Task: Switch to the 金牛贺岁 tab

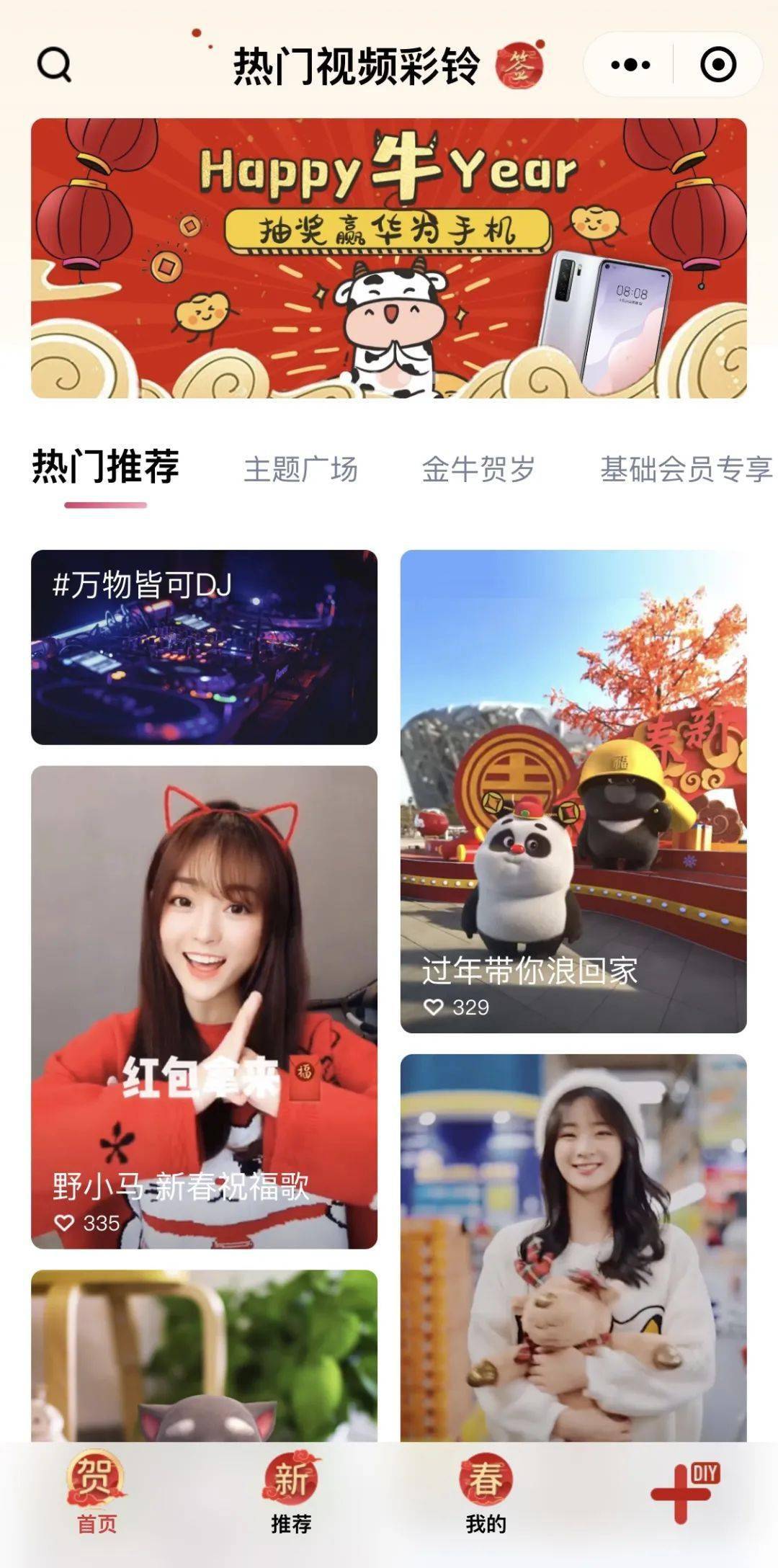Action: coord(478,469)
